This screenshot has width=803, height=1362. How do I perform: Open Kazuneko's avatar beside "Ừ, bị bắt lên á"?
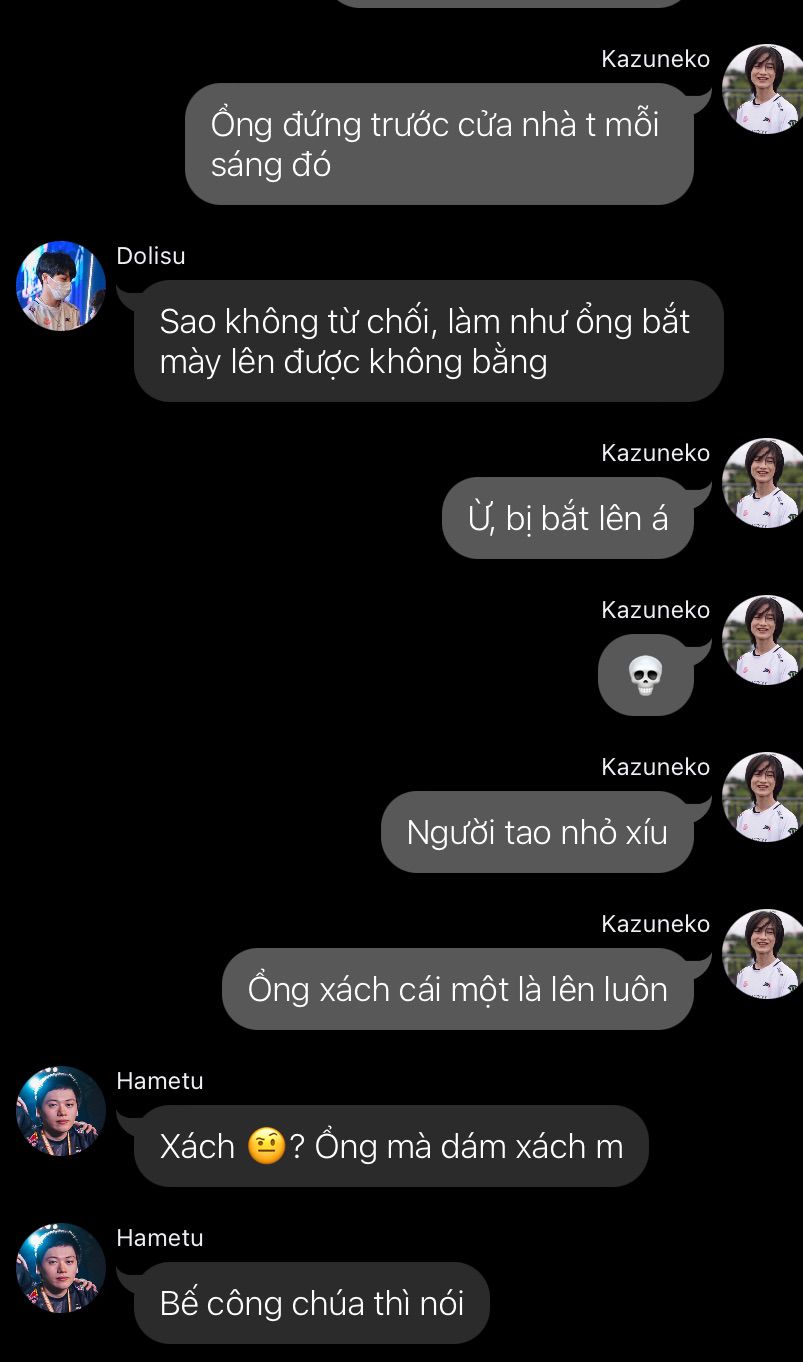point(764,483)
